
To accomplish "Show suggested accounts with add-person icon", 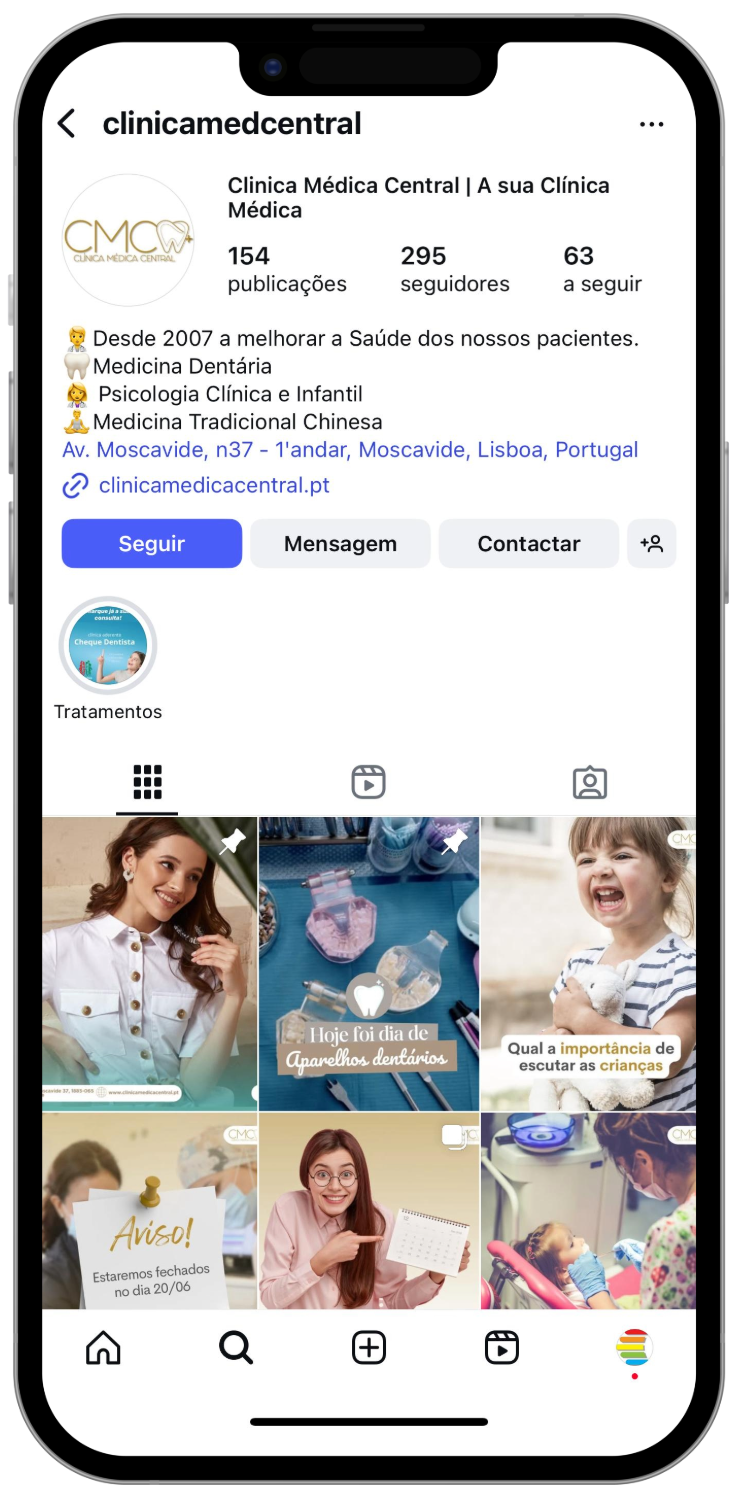I will click(x=652, y=544).
